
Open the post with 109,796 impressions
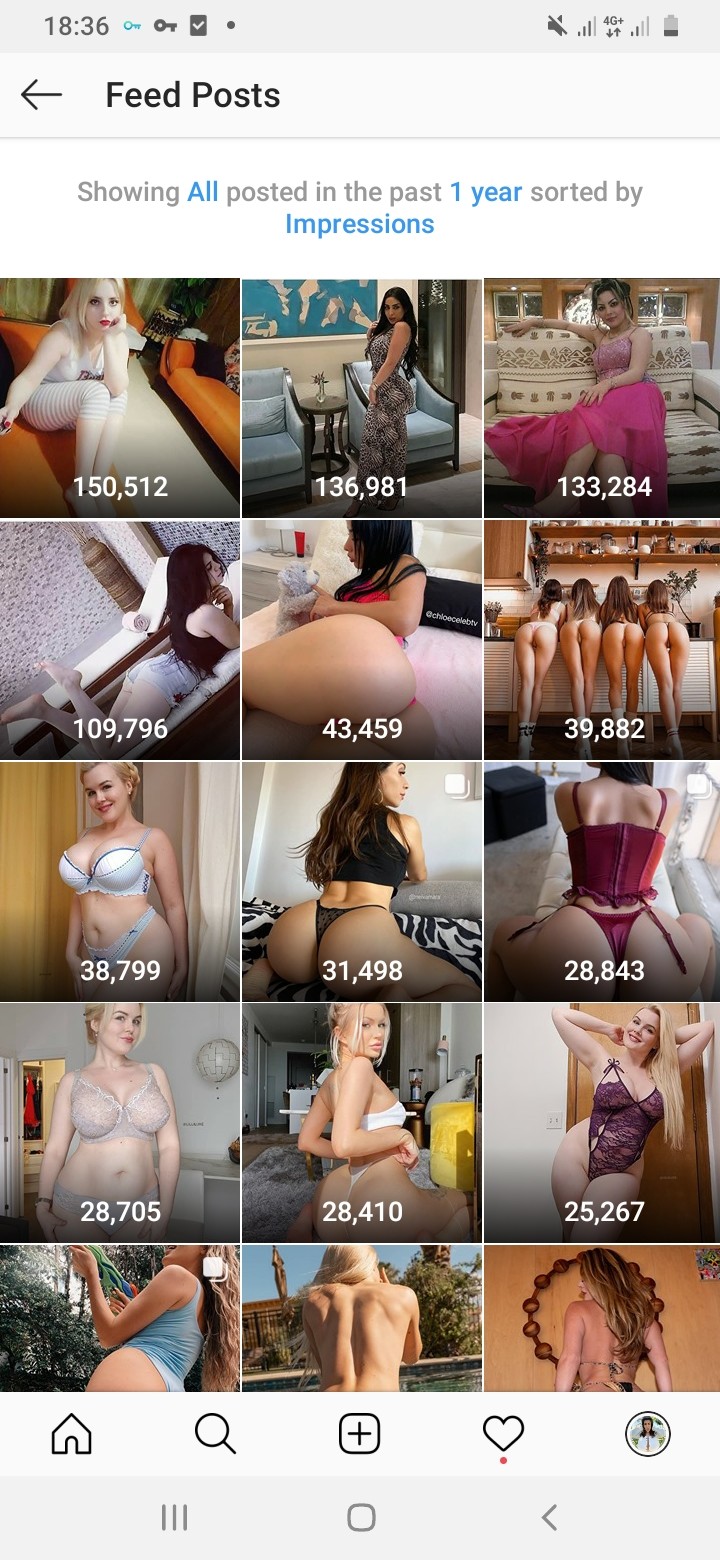120,640
